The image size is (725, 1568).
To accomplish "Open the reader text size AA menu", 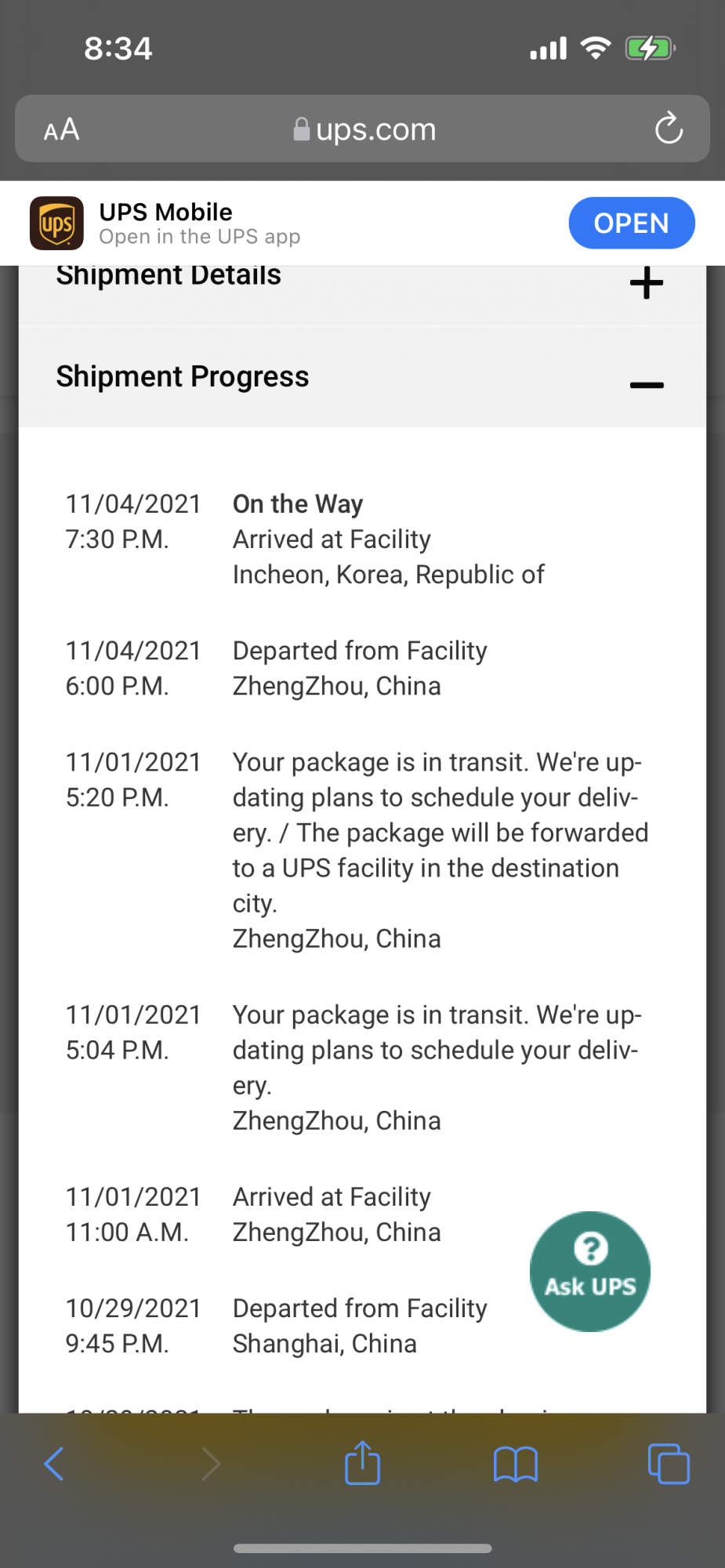I will coord(61,129).
